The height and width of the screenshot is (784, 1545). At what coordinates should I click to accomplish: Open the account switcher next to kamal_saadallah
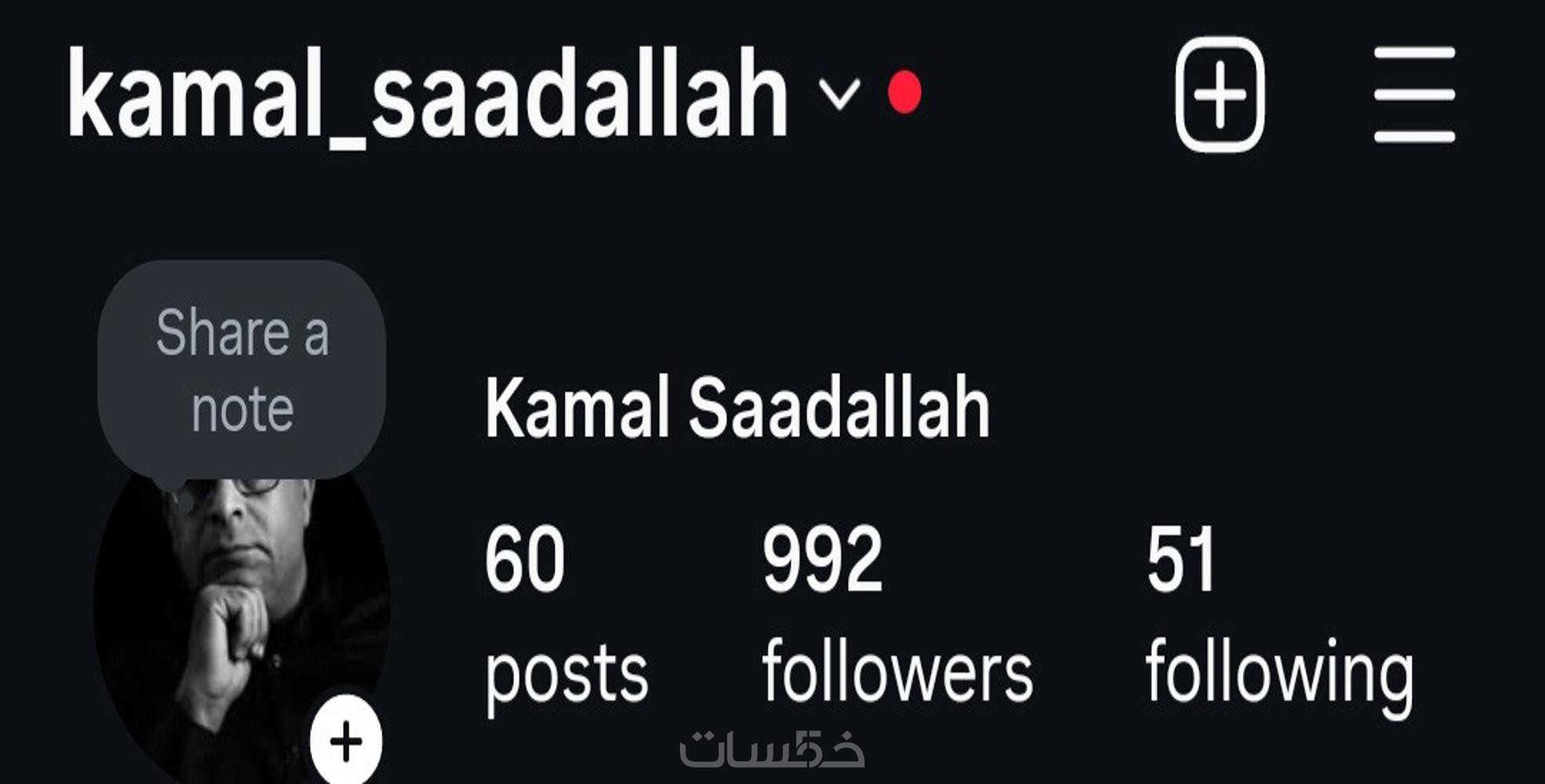pyautogui.click(x=839, y=94)
